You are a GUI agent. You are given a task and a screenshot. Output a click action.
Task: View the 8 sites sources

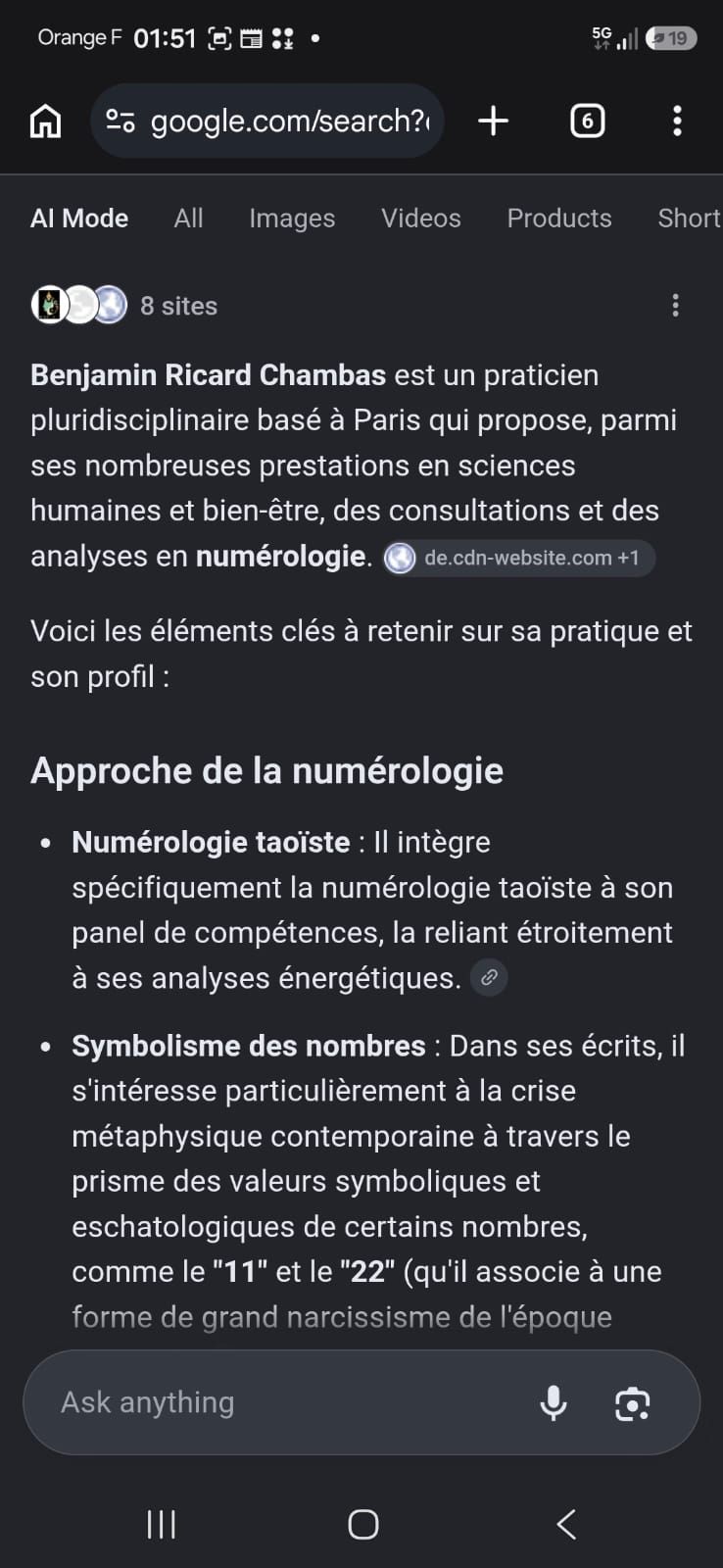[124, 306]
